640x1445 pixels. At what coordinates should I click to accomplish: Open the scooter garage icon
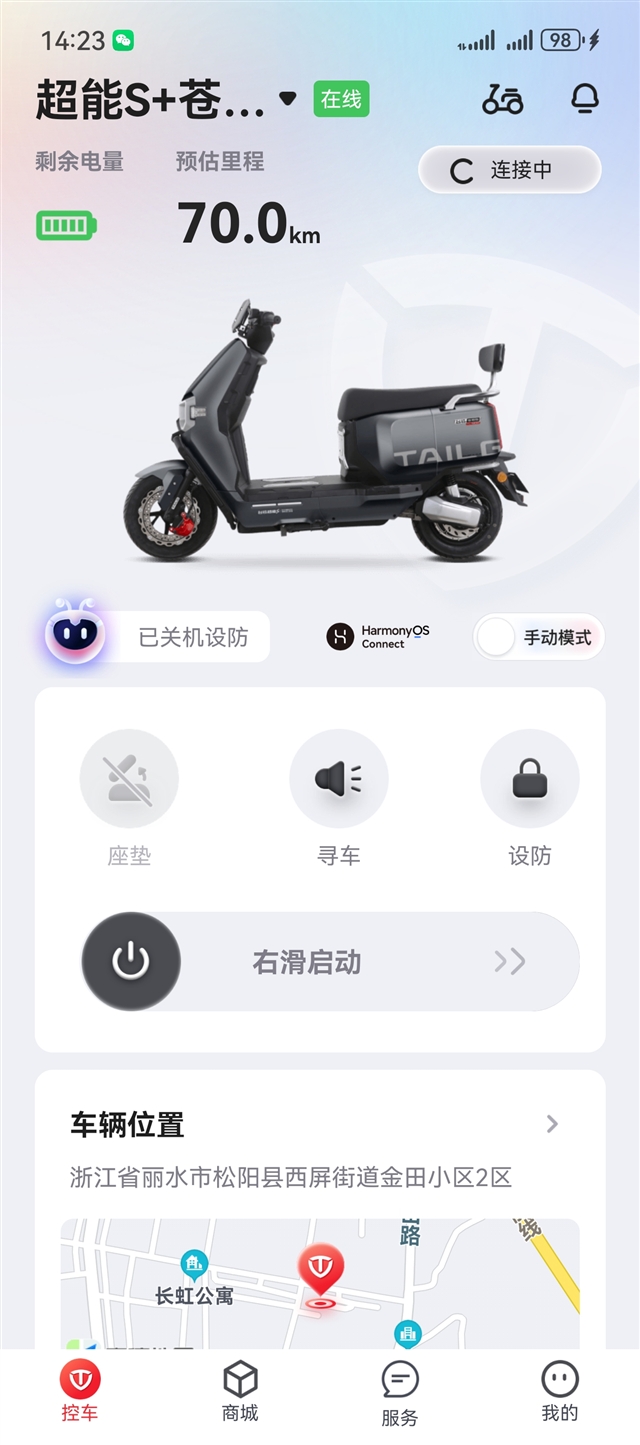(x=502, y=99)
